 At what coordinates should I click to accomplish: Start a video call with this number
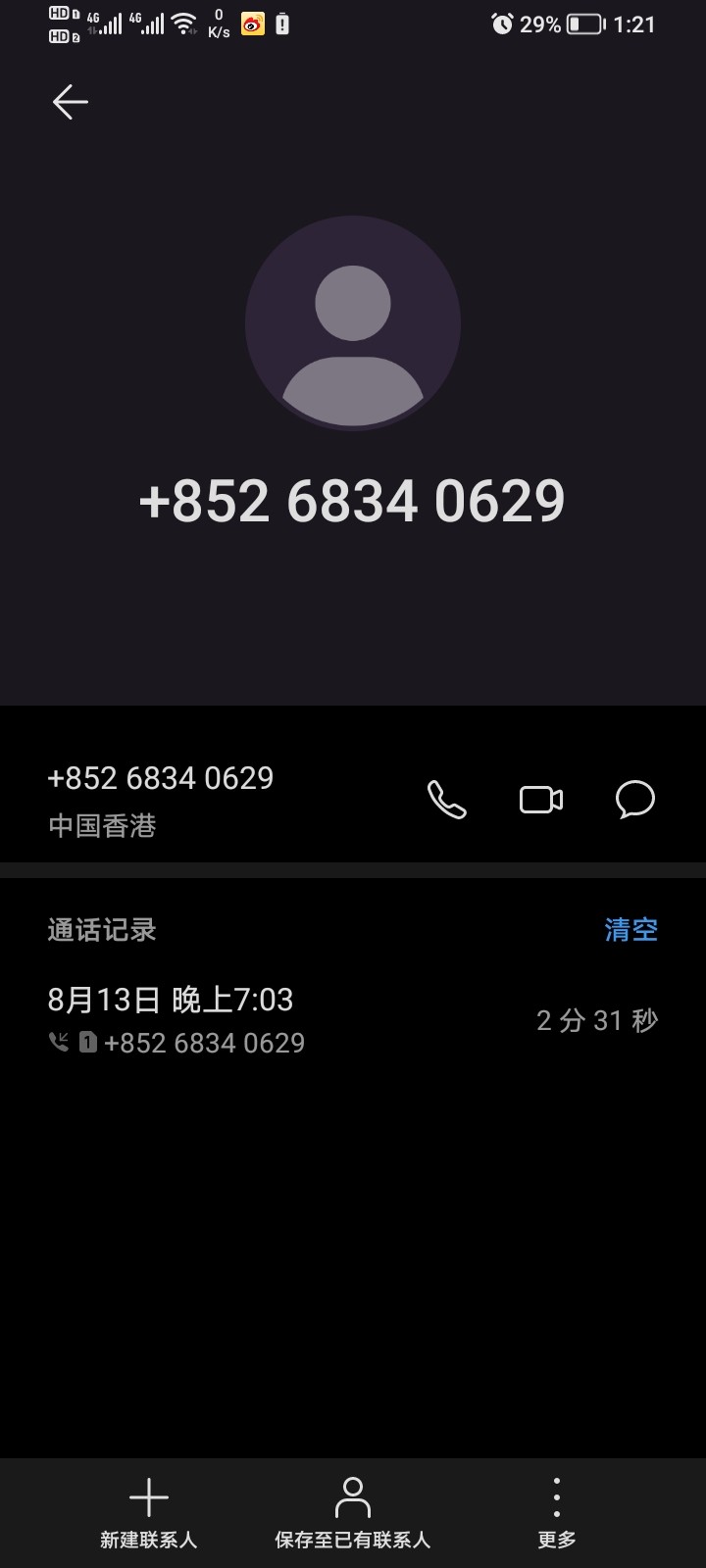tap(541, 800)
